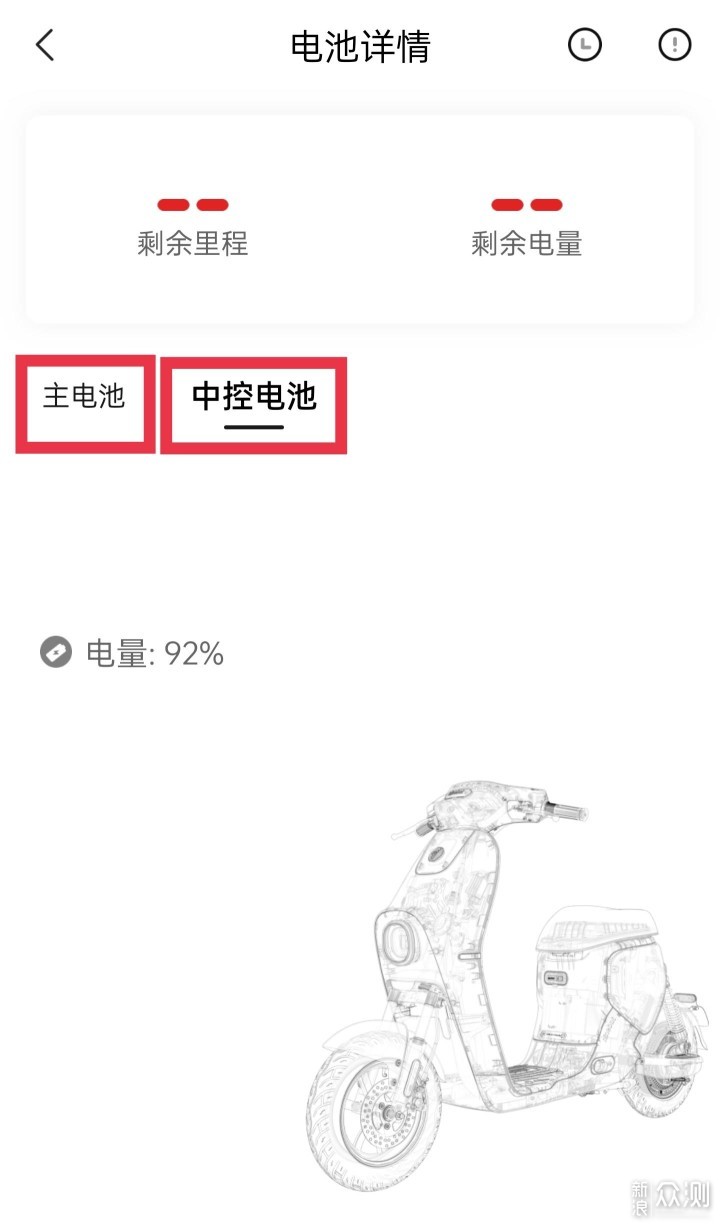Open the exclamation info icon
The image size is (720, 1226).
pyautogui.click(x=675, y=45)
